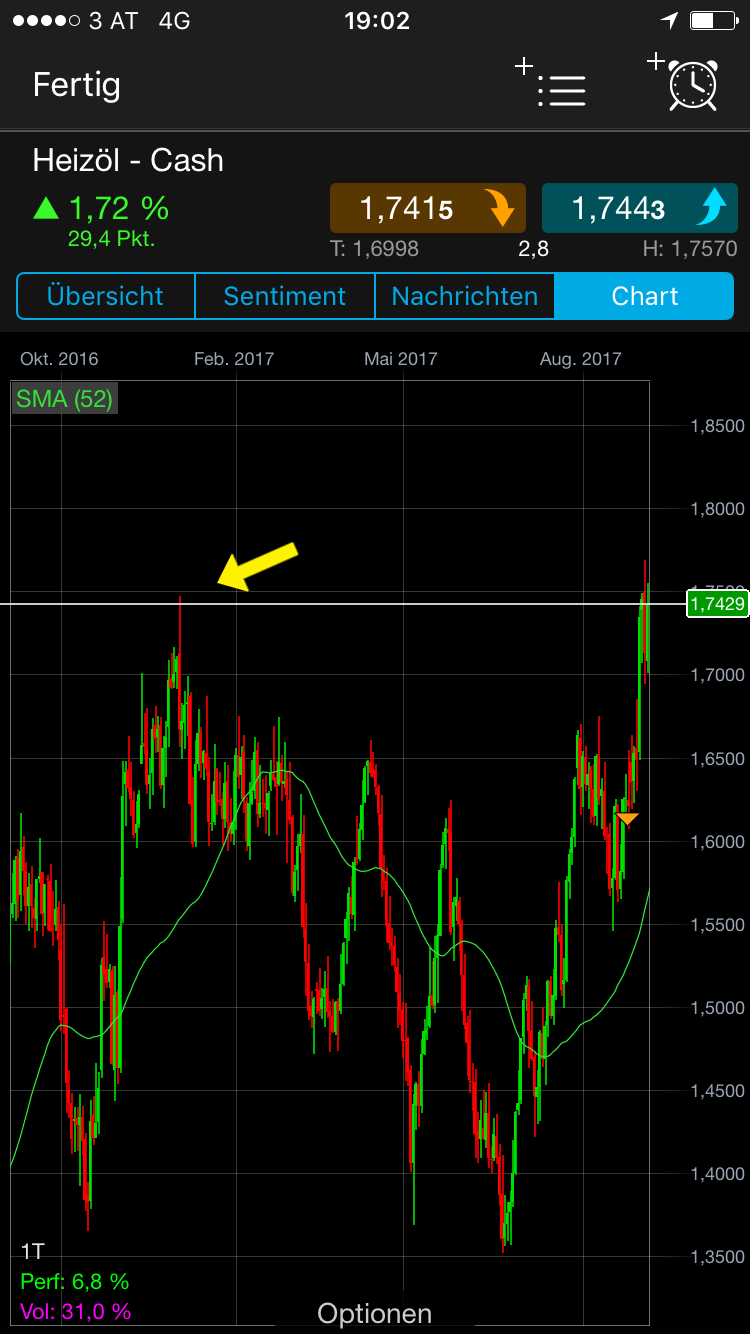The width and height of the screenshot is (750, 1334).
Task: Open the Übersicht tab
Action: click(105, 296)
